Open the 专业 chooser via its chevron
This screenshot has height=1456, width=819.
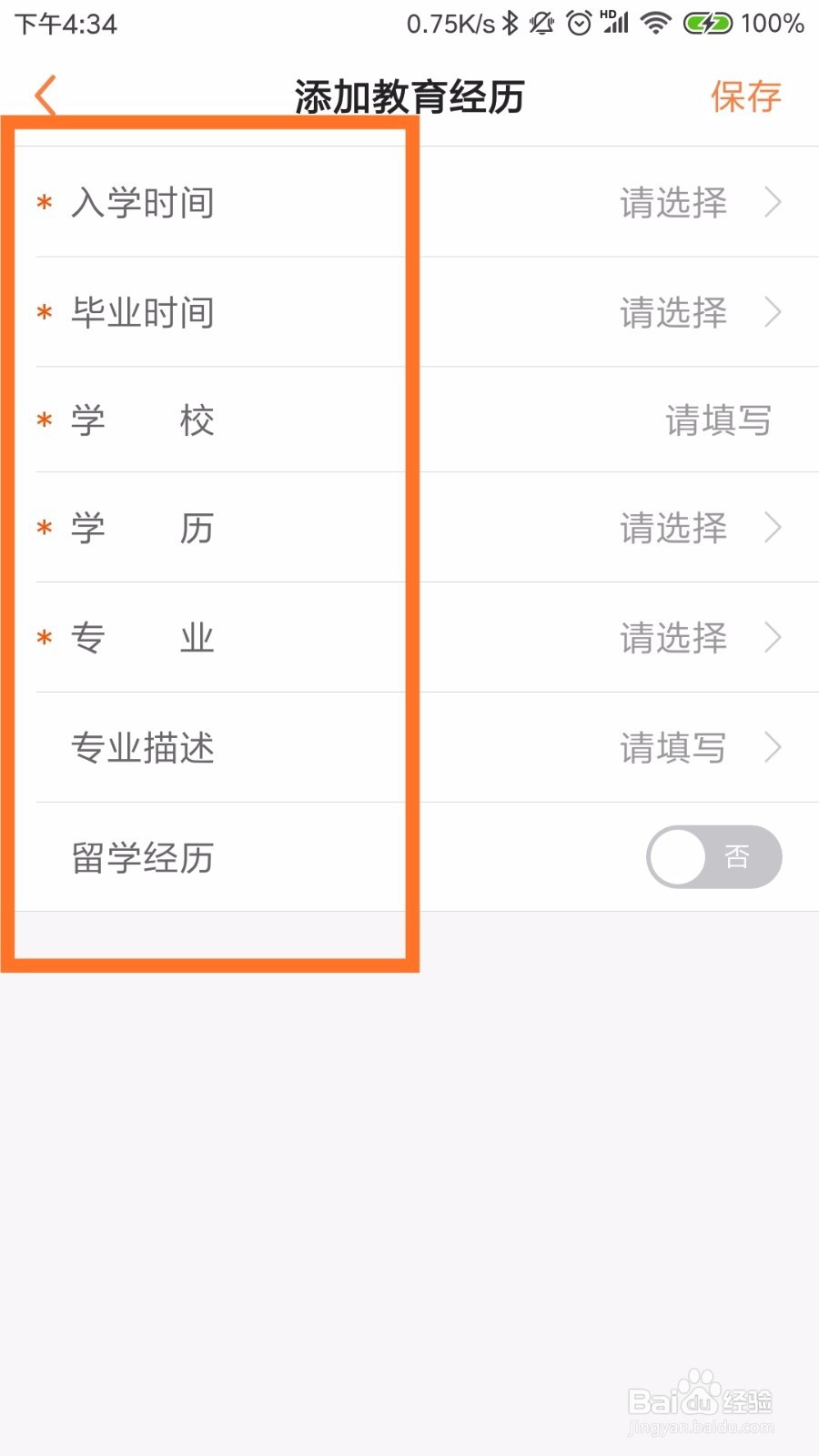click(x=773, y=638)
